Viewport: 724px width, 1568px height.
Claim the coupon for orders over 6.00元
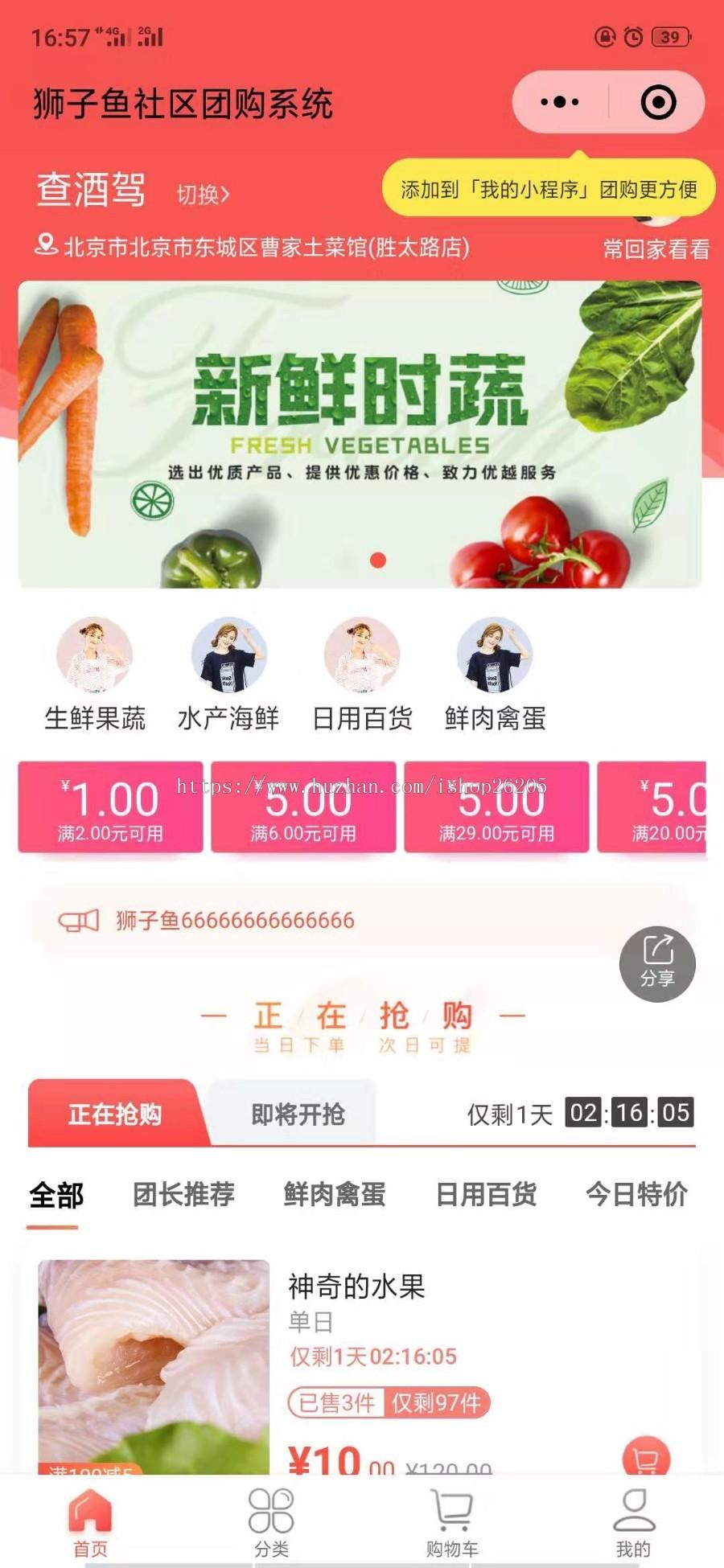click(x=303, y=807)
